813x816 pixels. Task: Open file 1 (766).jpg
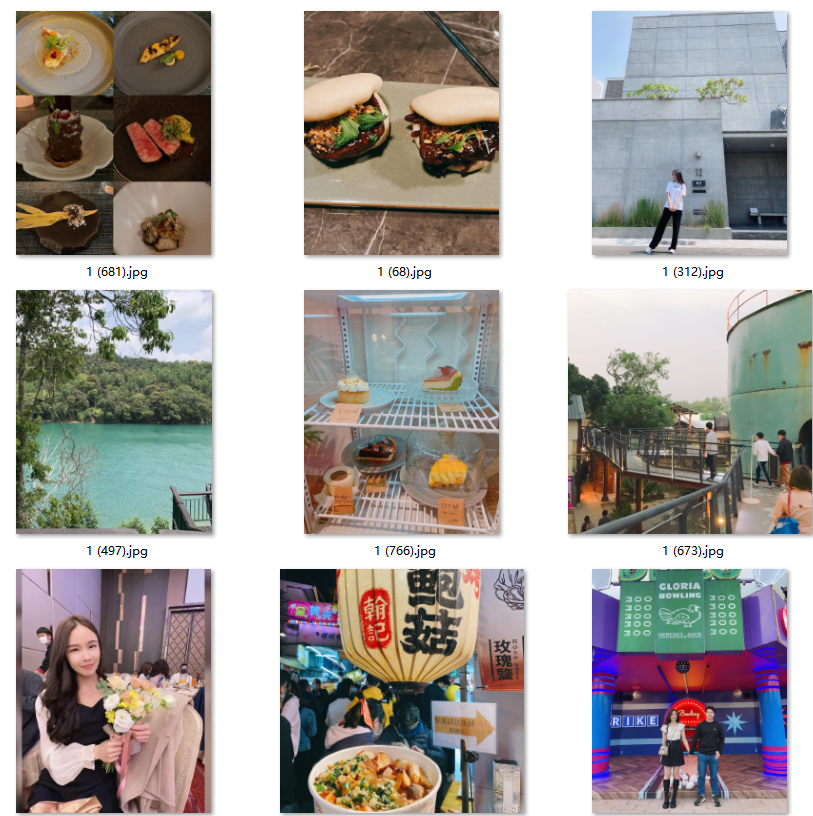tap(401, 411)
